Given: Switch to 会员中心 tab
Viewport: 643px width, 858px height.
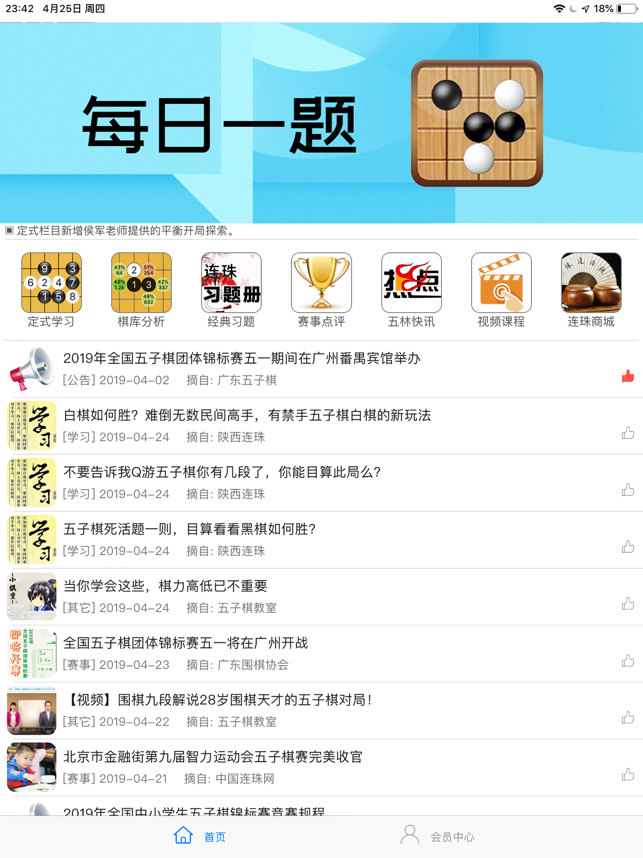Looking at the screenshot, I should (437, 836).
